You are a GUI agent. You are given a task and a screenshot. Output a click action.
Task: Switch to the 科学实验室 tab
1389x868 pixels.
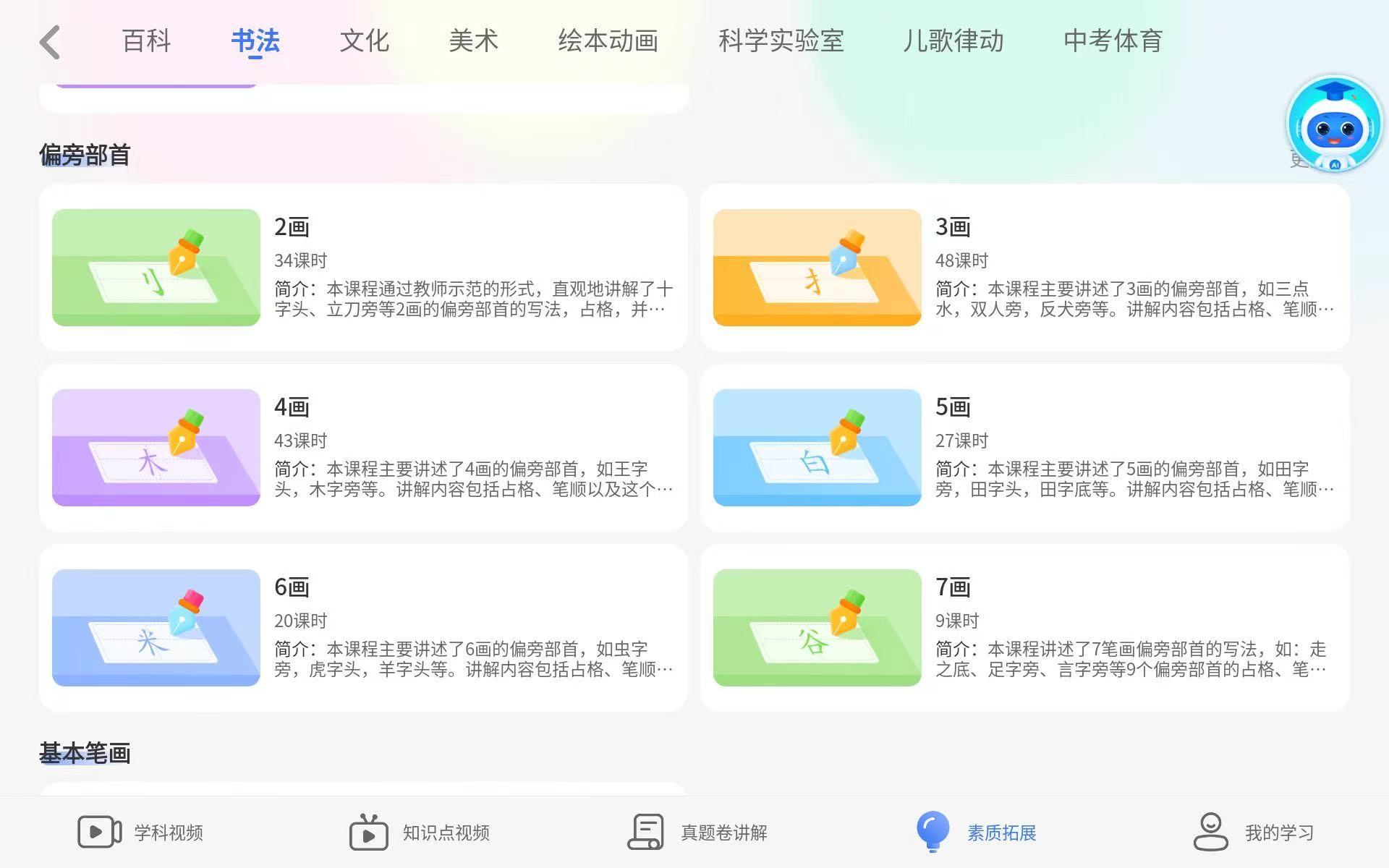point(781,41)
